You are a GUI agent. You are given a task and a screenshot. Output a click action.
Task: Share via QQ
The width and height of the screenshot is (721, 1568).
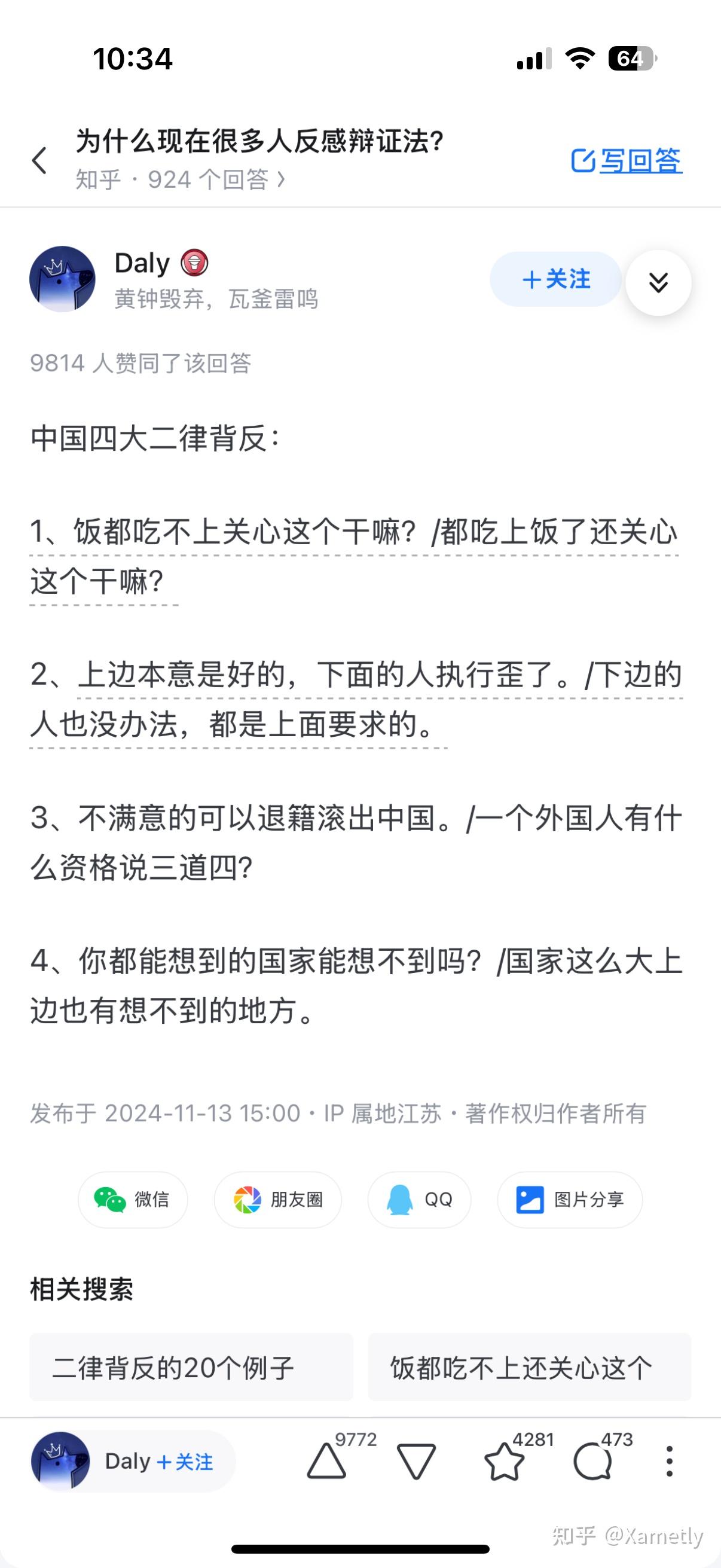pos(419,1199)
